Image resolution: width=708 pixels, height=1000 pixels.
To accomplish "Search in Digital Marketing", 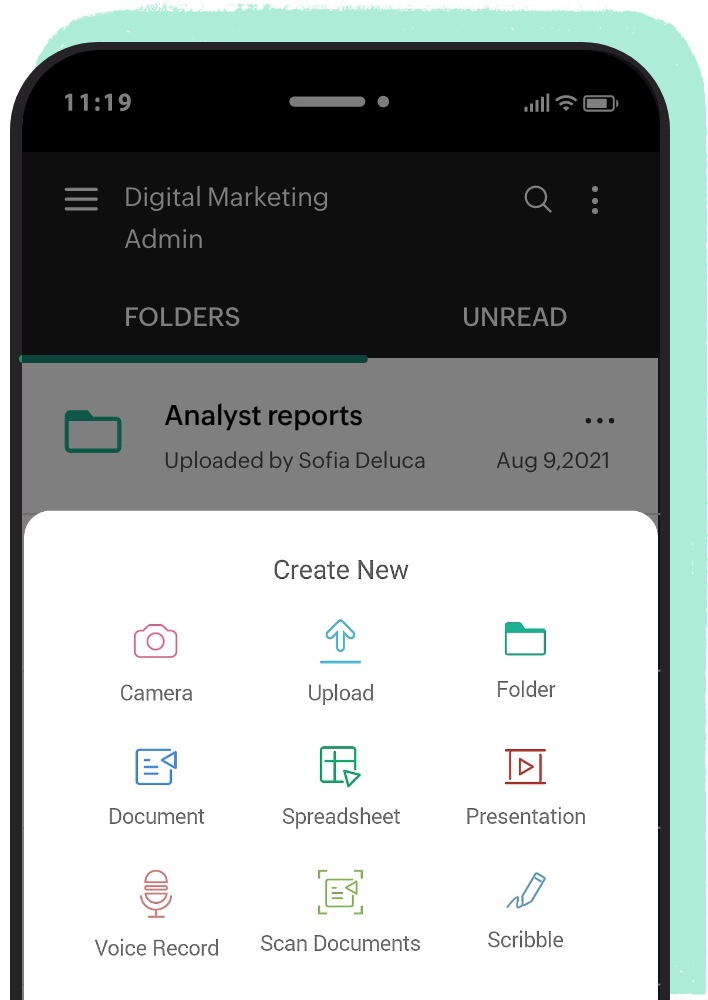I will point(538,199).
